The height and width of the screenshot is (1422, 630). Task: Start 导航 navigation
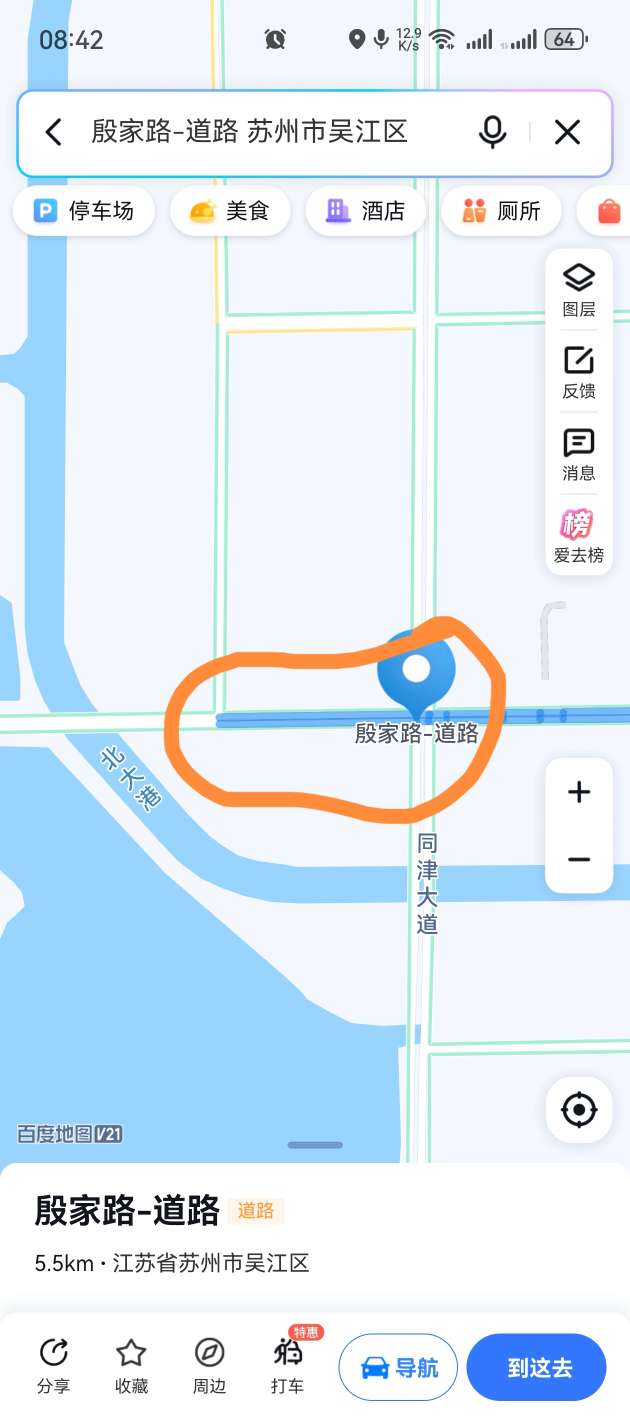(398, 1367)
